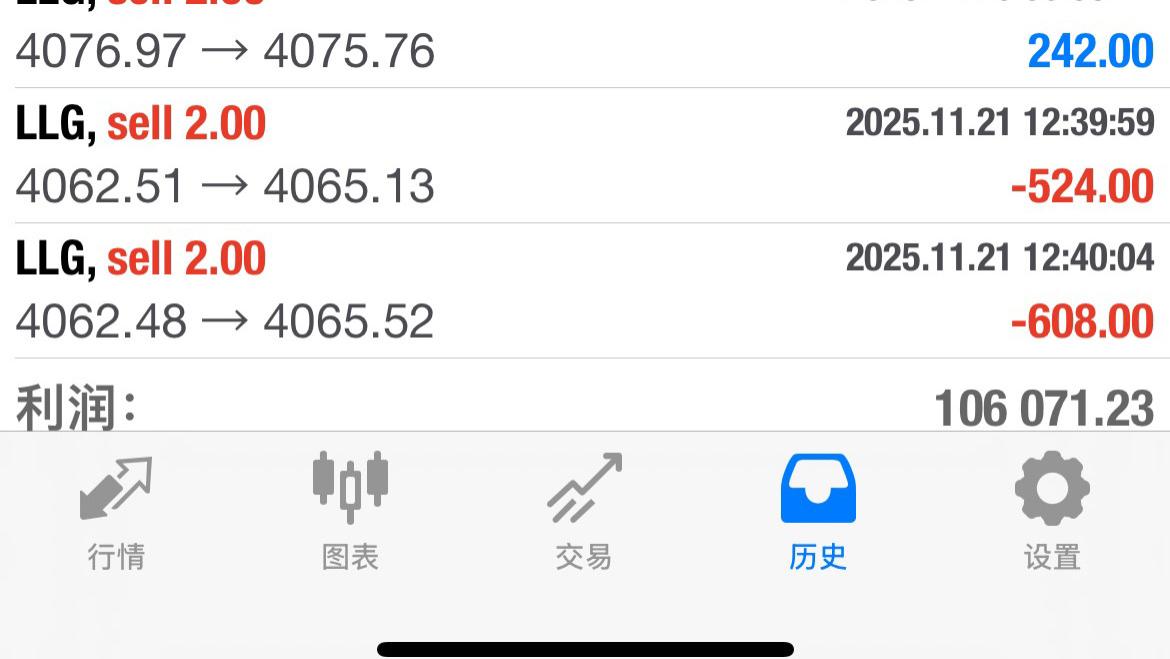Select the 历史 history tab
The height and width of the screenshot is (659, 1170).
tap(818, 510)
